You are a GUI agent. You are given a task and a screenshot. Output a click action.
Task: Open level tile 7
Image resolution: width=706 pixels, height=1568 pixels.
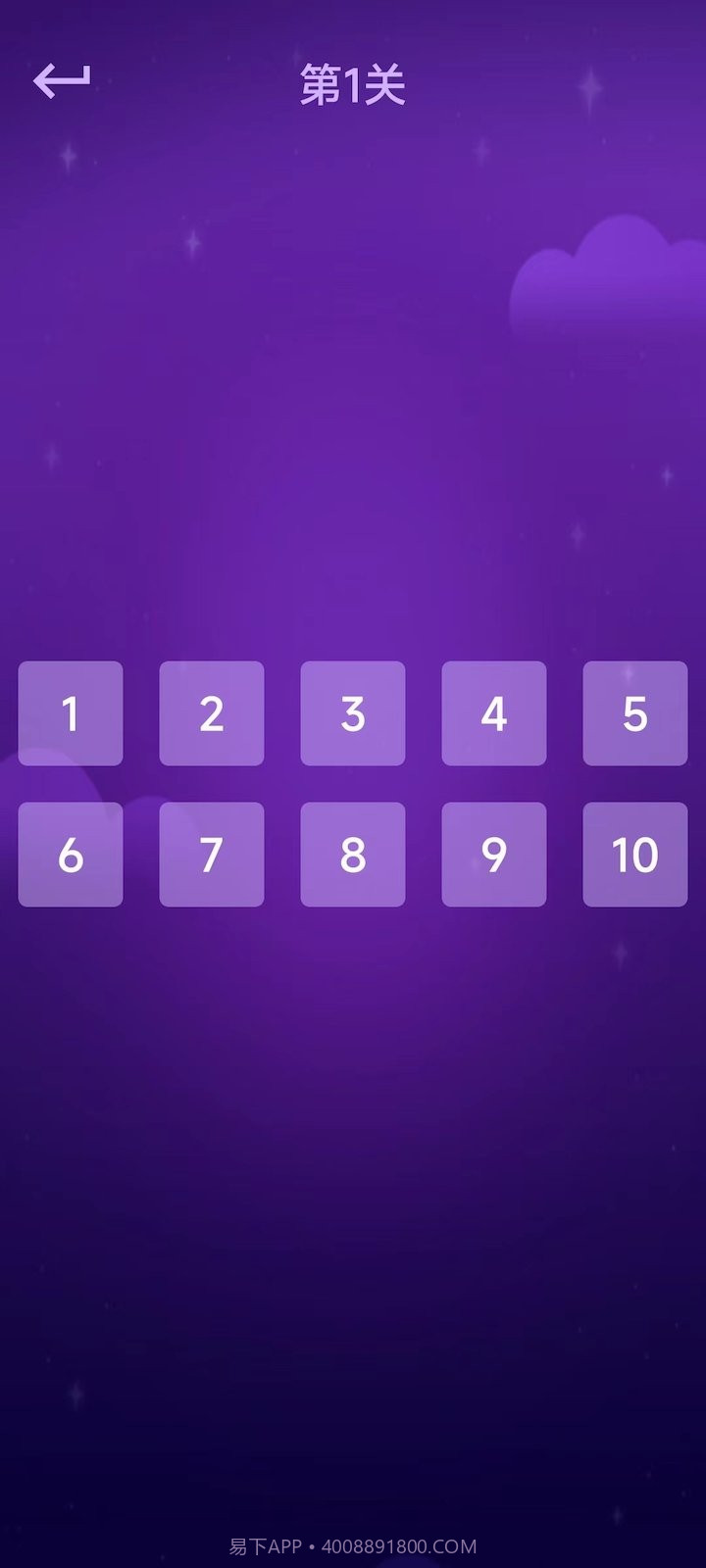point(212,855)
